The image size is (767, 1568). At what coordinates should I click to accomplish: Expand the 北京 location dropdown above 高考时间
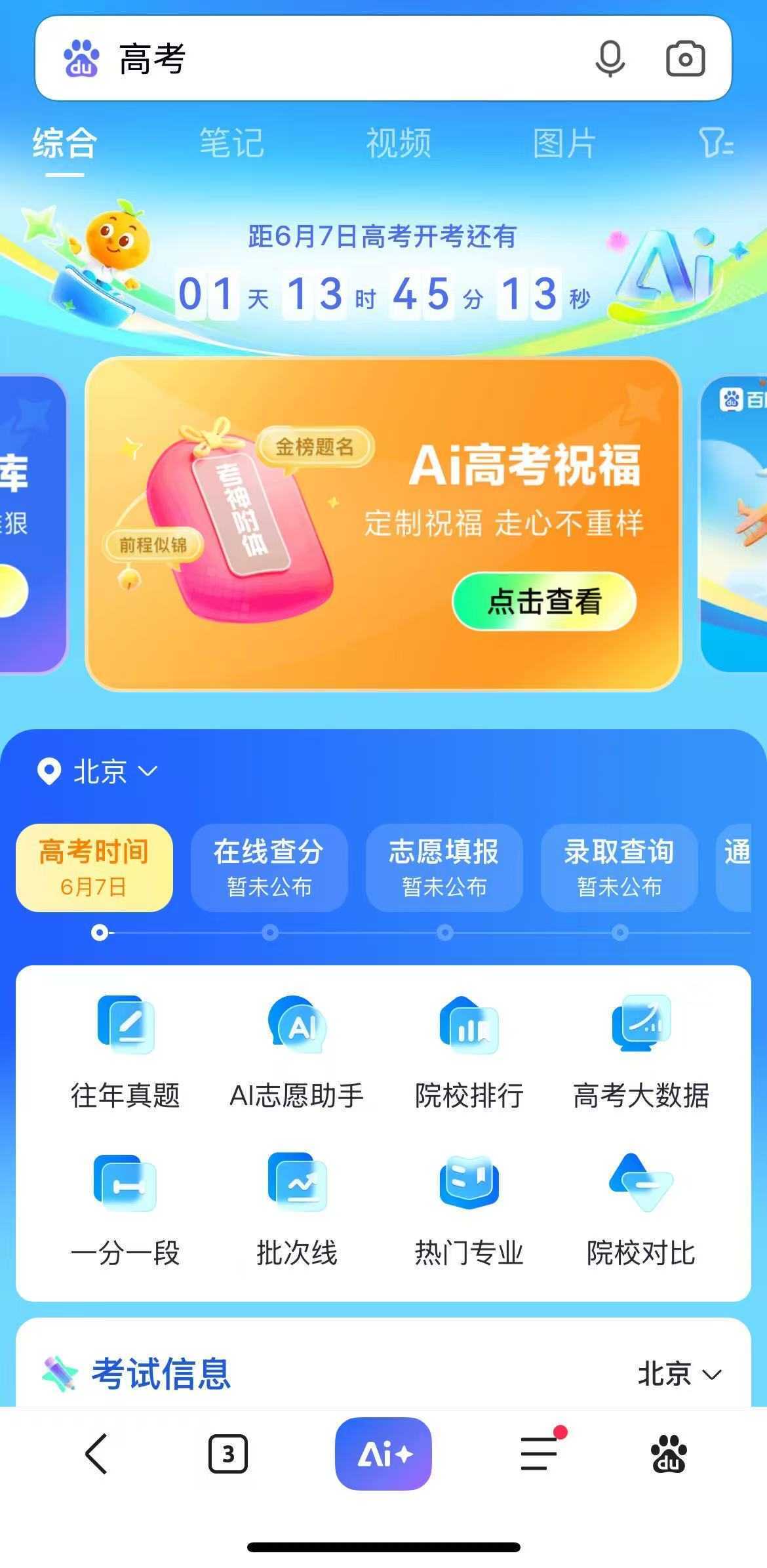[98, 771]
